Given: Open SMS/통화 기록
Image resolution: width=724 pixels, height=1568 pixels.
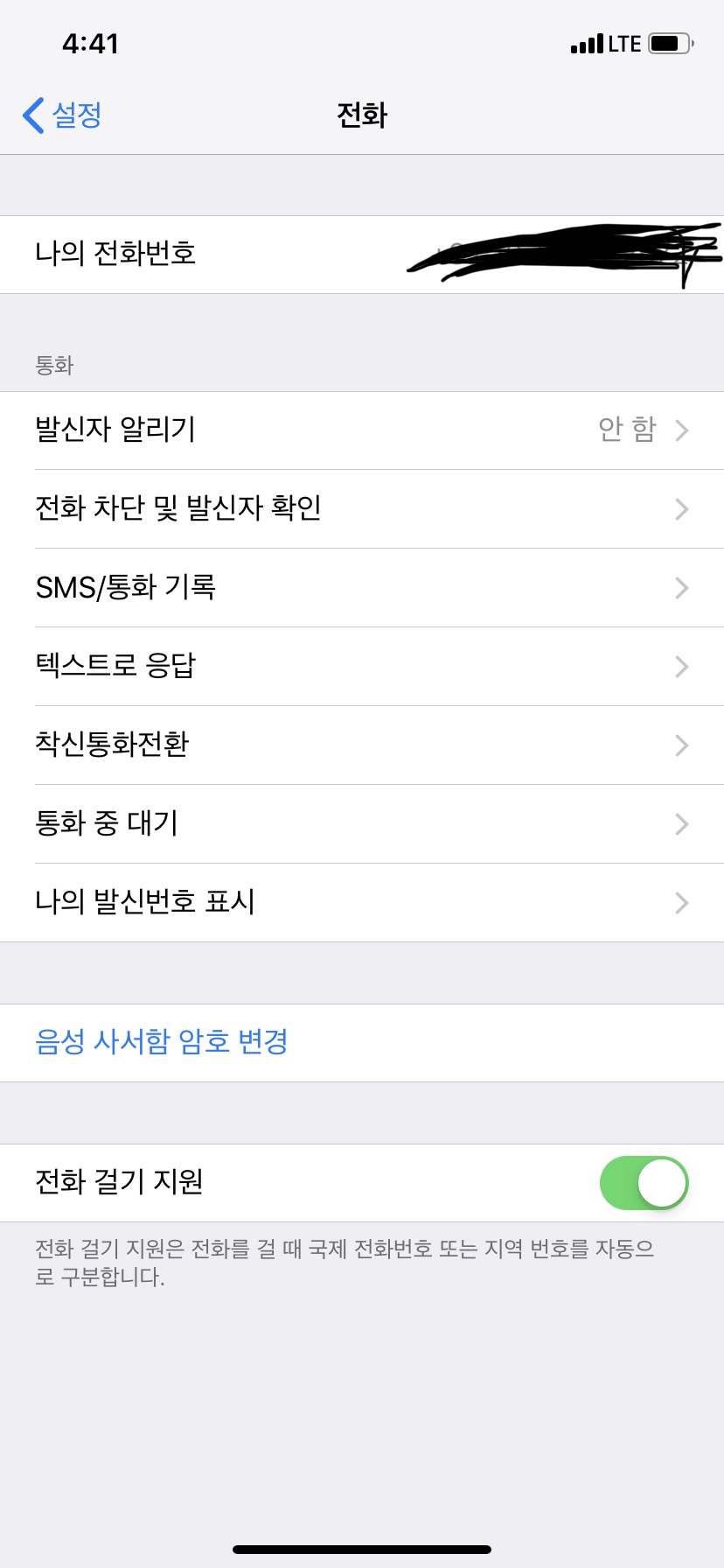Looking at the screenshot, I should 362,587.
